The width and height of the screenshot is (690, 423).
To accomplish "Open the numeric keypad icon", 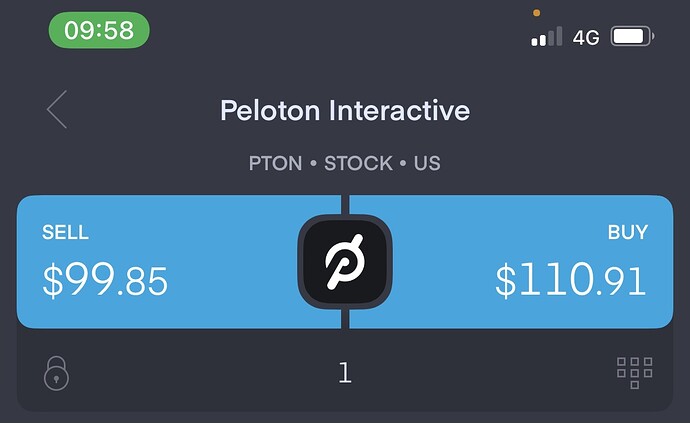I will (x=634, y=372).
